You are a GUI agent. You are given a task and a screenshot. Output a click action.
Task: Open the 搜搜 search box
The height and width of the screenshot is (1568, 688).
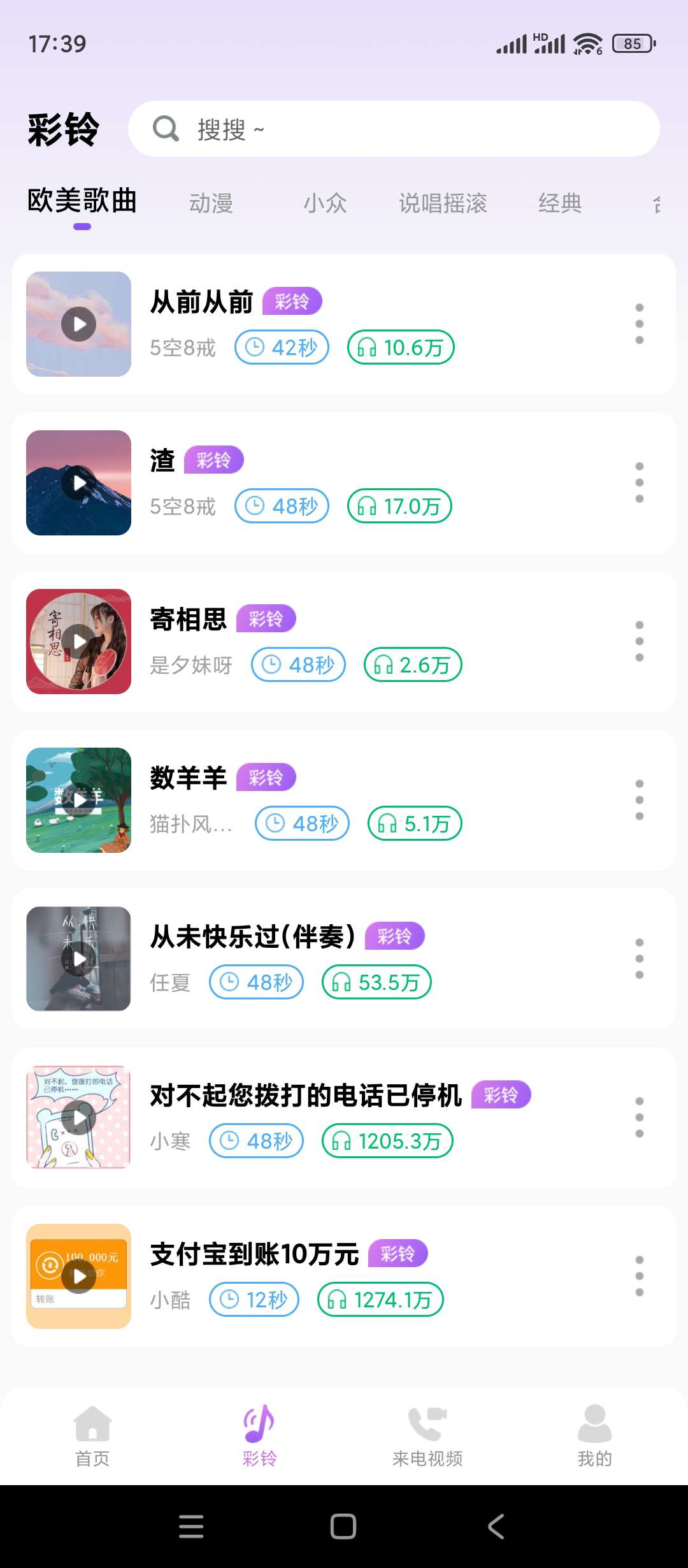click(394, 129)
